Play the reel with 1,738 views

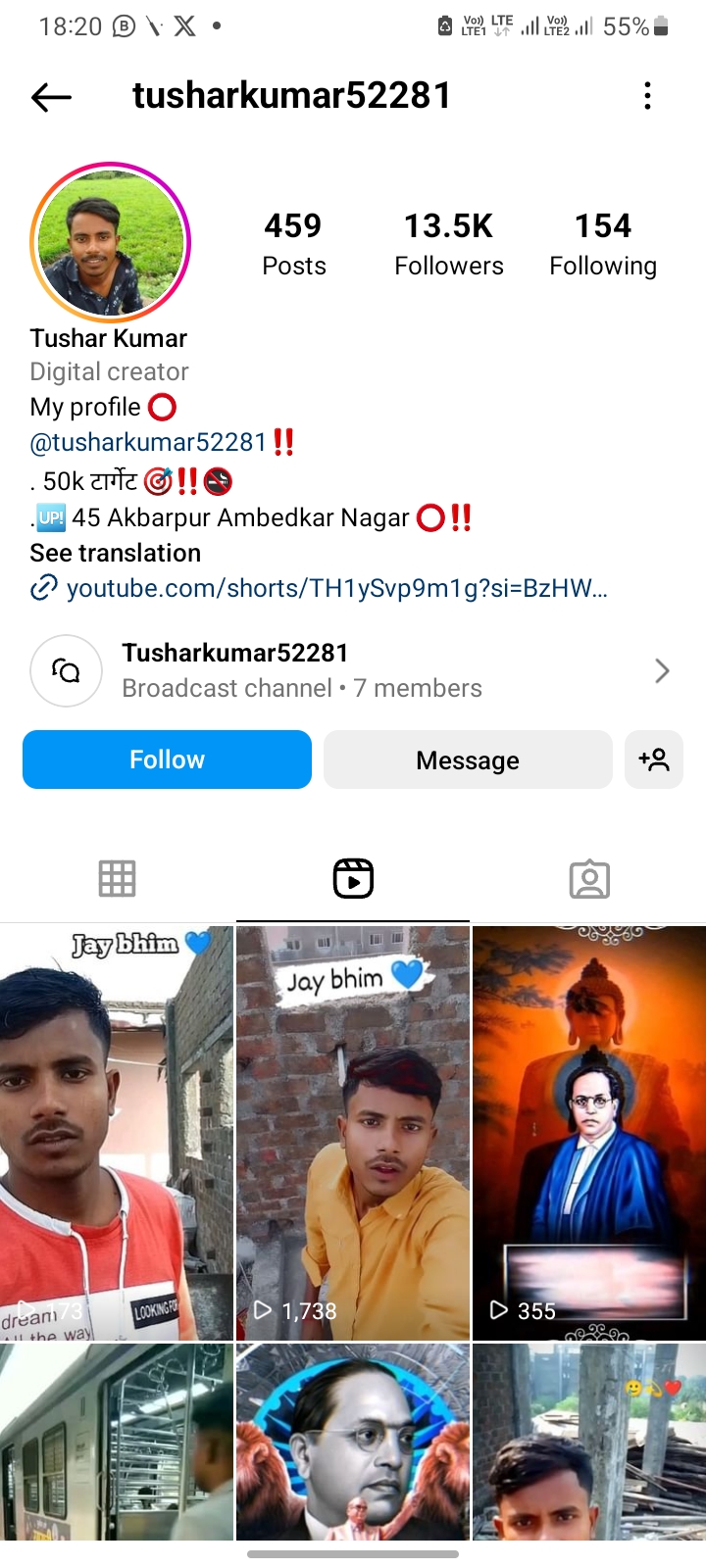tap(353, 1132)
